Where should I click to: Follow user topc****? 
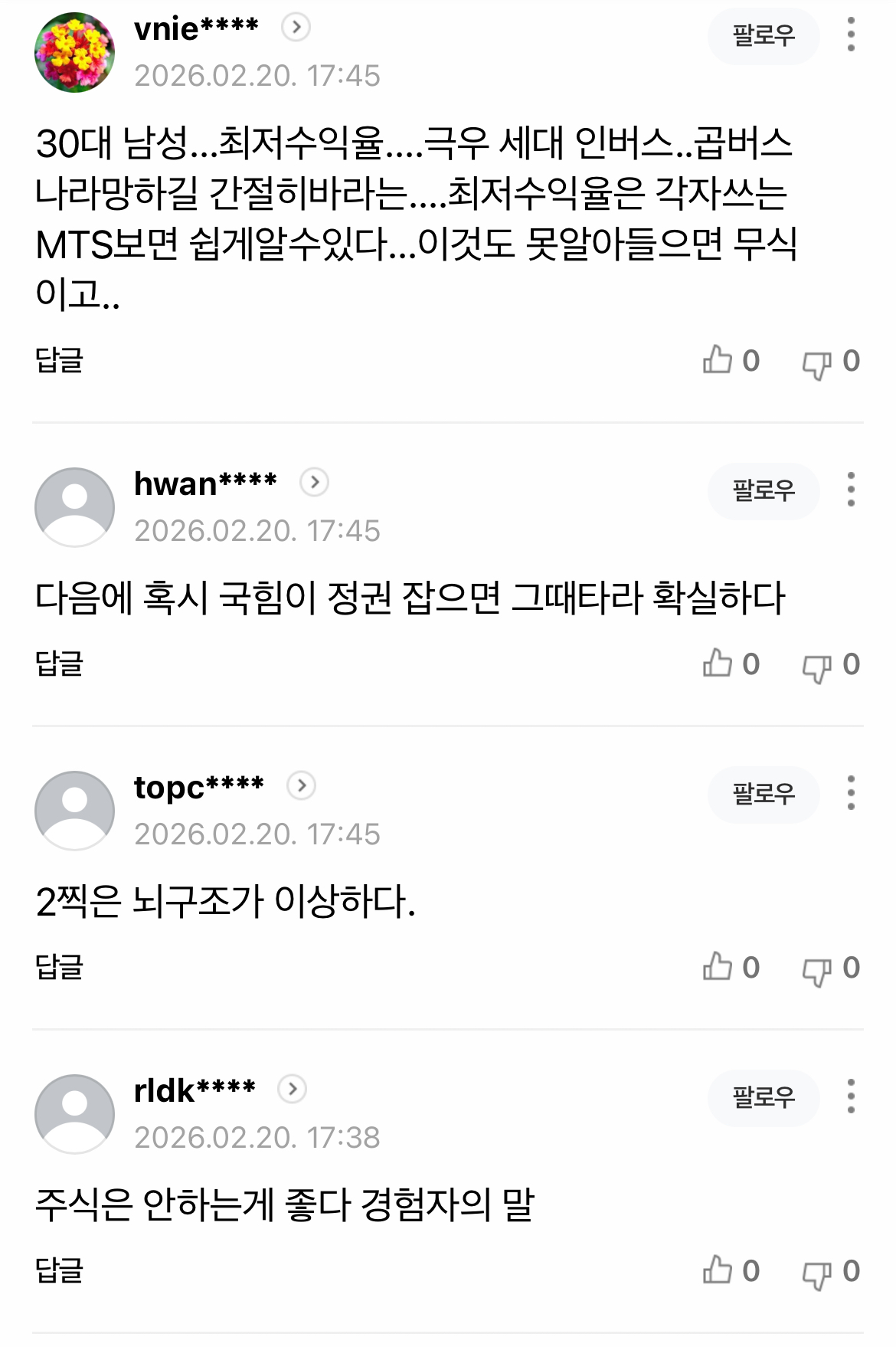(764, 794)
